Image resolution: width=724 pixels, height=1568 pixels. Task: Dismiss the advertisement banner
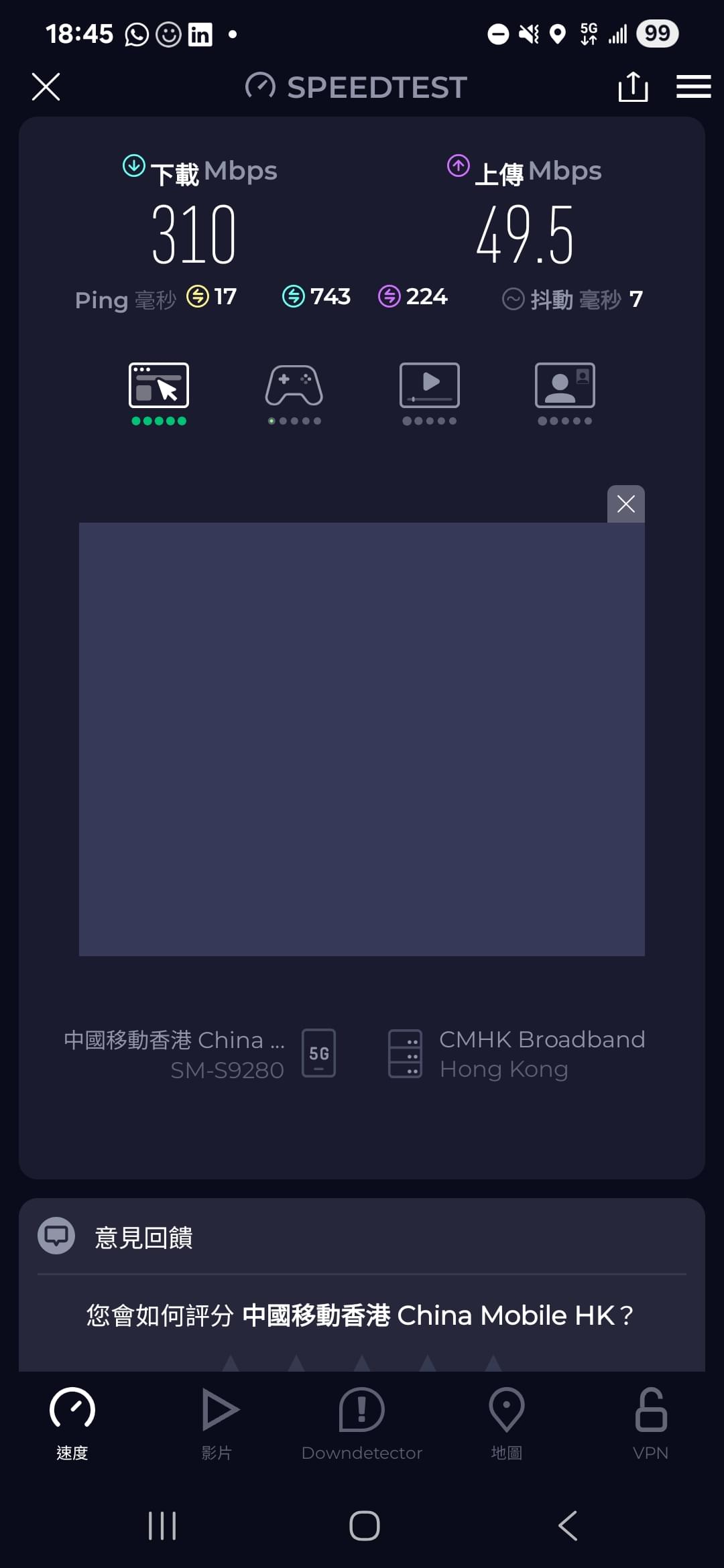tap(626, 504)
